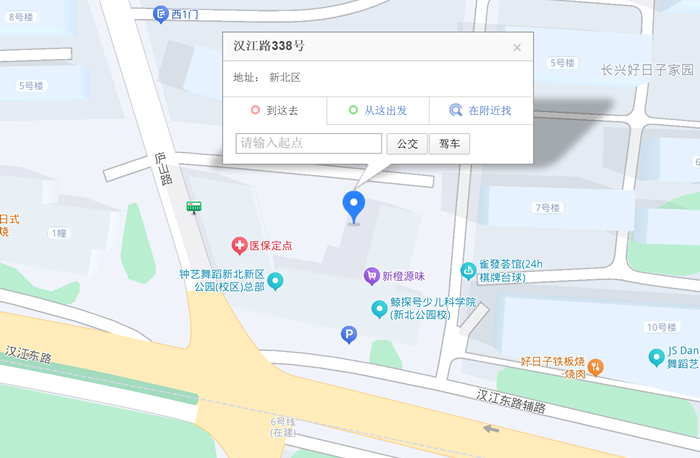Image resolution: width=700 pixels, height=458 pixels.
Task: Tap the green bus stop icon
Action: point(194,207)
